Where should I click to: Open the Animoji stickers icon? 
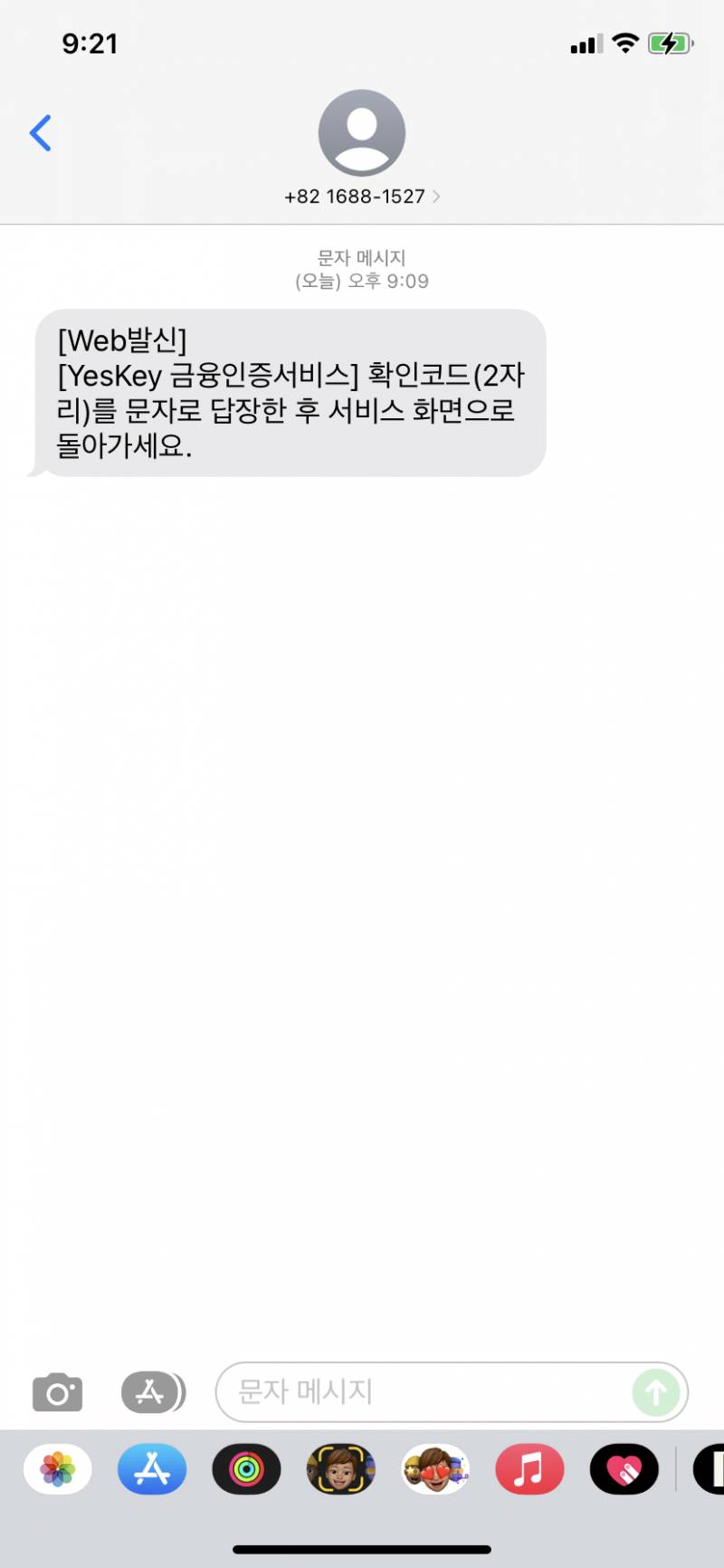click(434, 1468)
